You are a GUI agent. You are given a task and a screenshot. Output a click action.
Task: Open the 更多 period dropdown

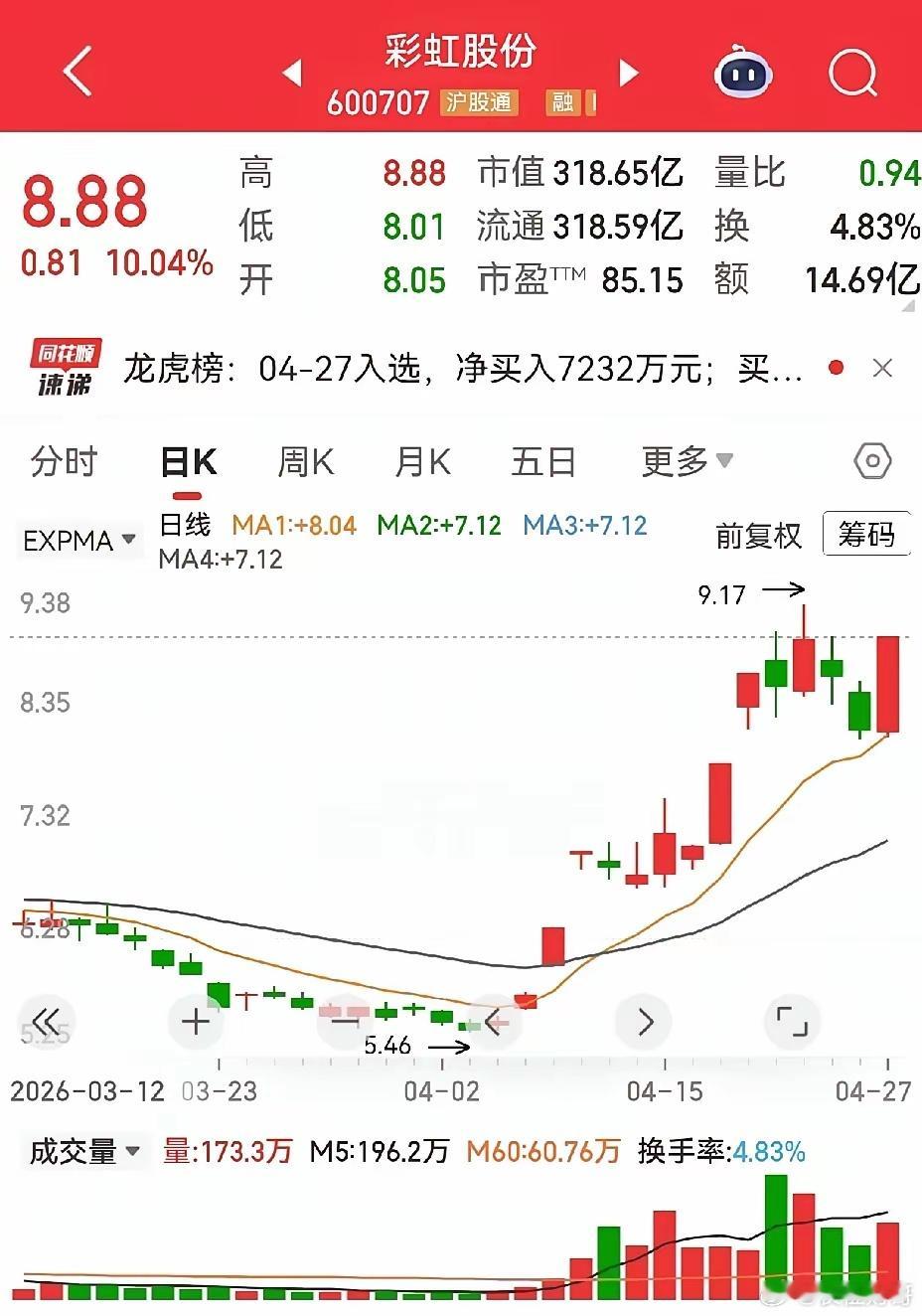(686, 461)
